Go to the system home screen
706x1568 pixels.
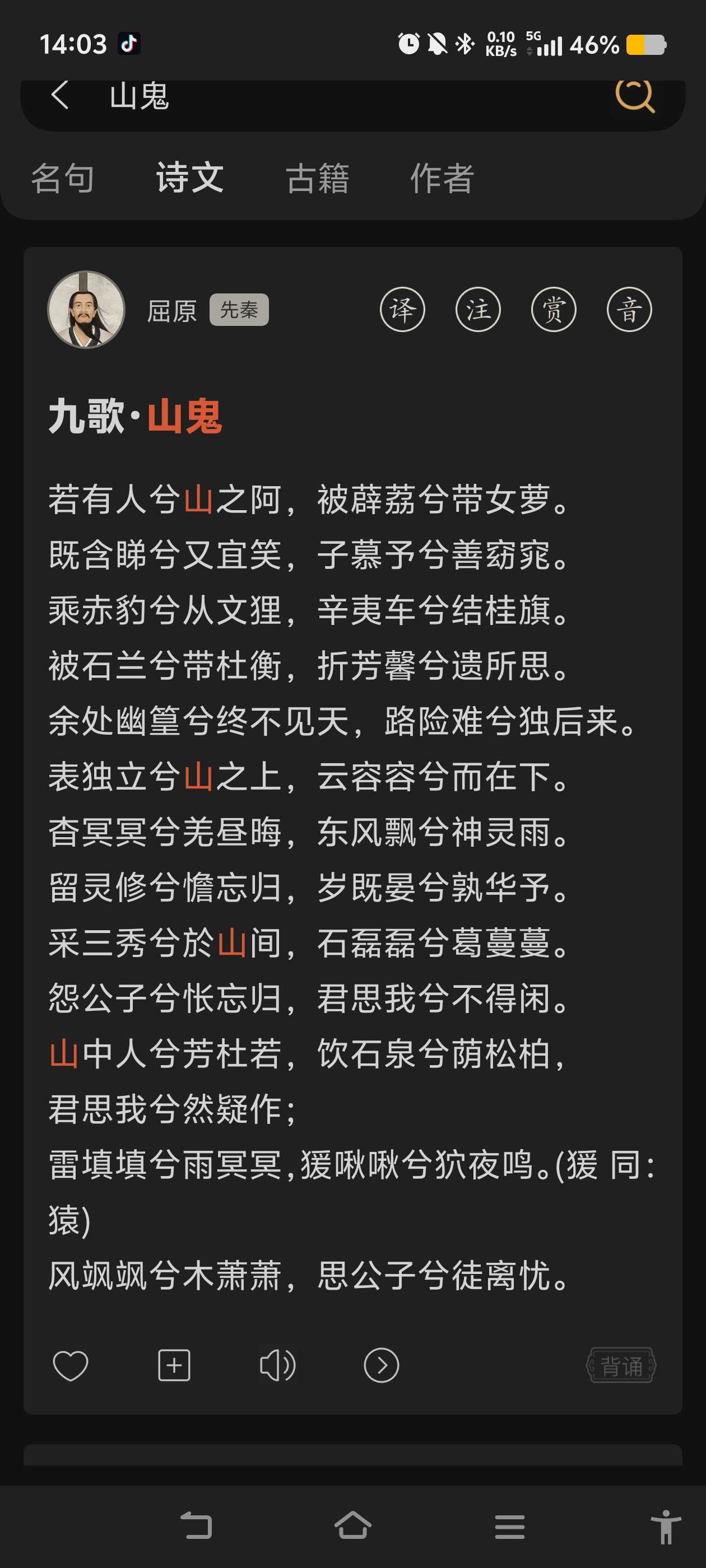(x=352, y=1526)
